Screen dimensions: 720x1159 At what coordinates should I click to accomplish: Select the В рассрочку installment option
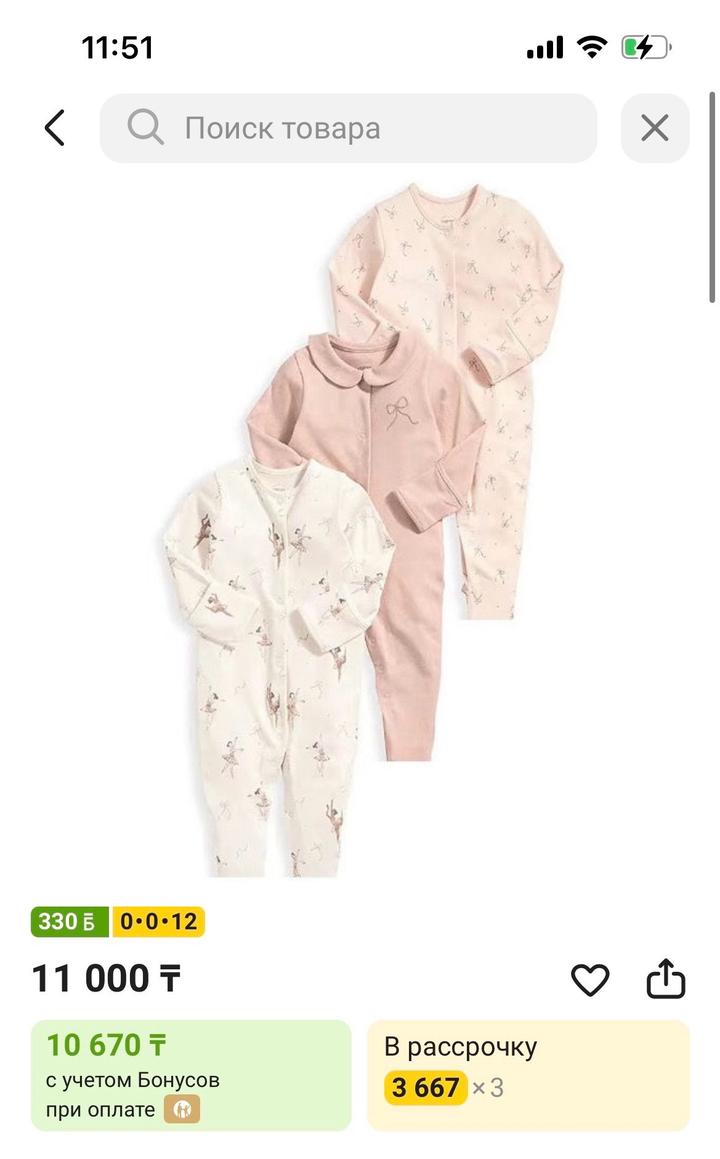(528, 1074)
